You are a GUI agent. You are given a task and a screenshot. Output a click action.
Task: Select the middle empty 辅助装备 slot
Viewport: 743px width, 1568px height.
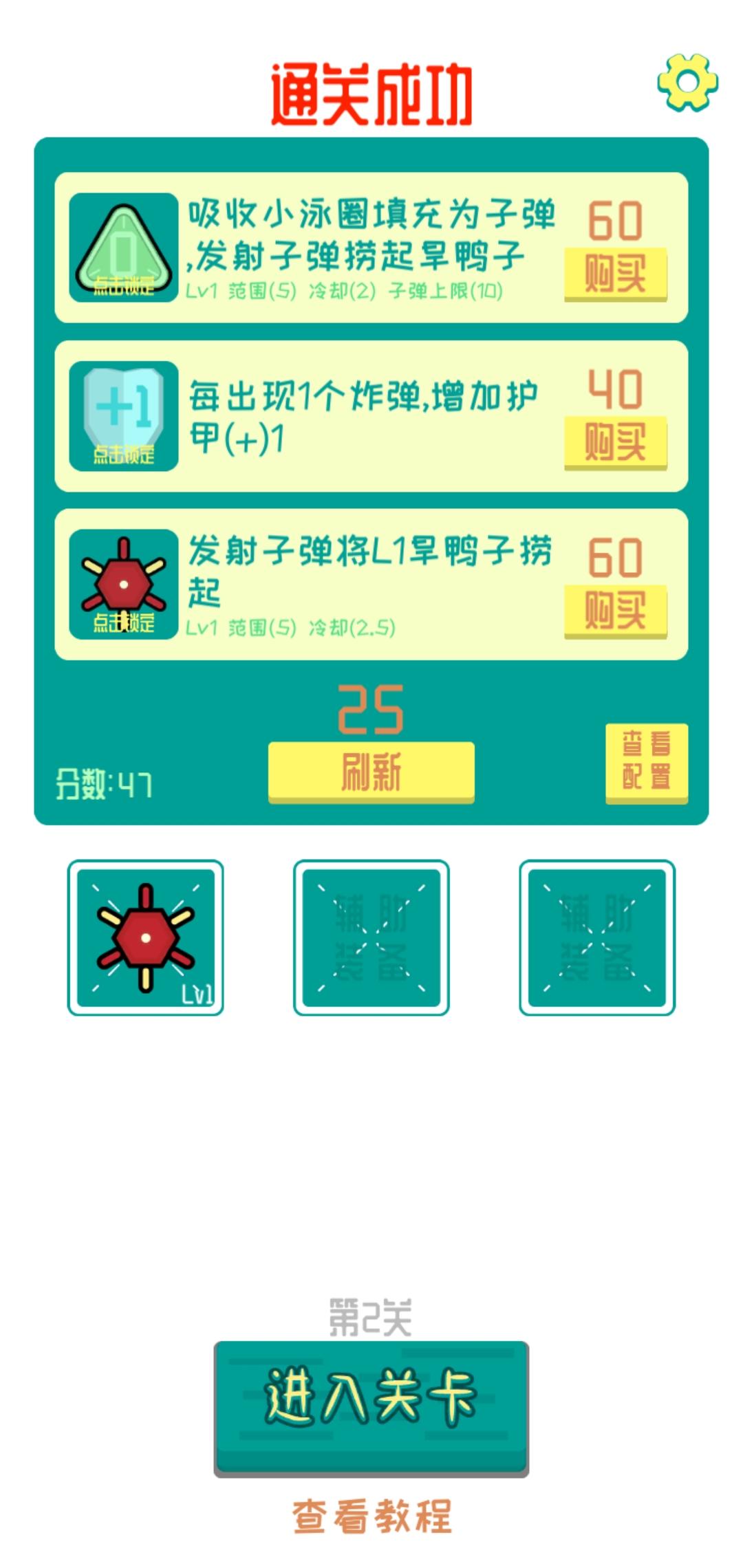tap(371, 937)
